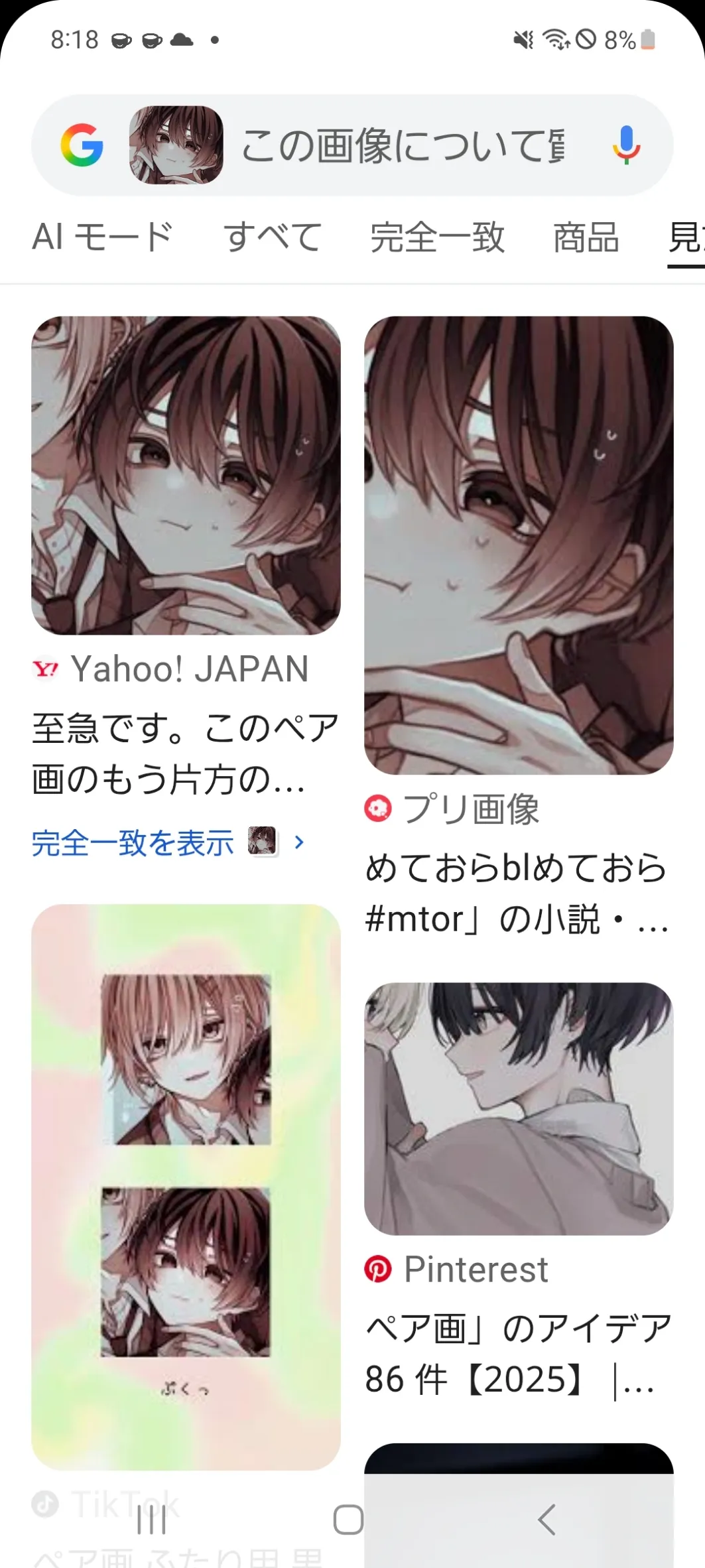Switch to the AI モード tab
Viewport: 705px width, 1568px height.
(x=103, y=237)
